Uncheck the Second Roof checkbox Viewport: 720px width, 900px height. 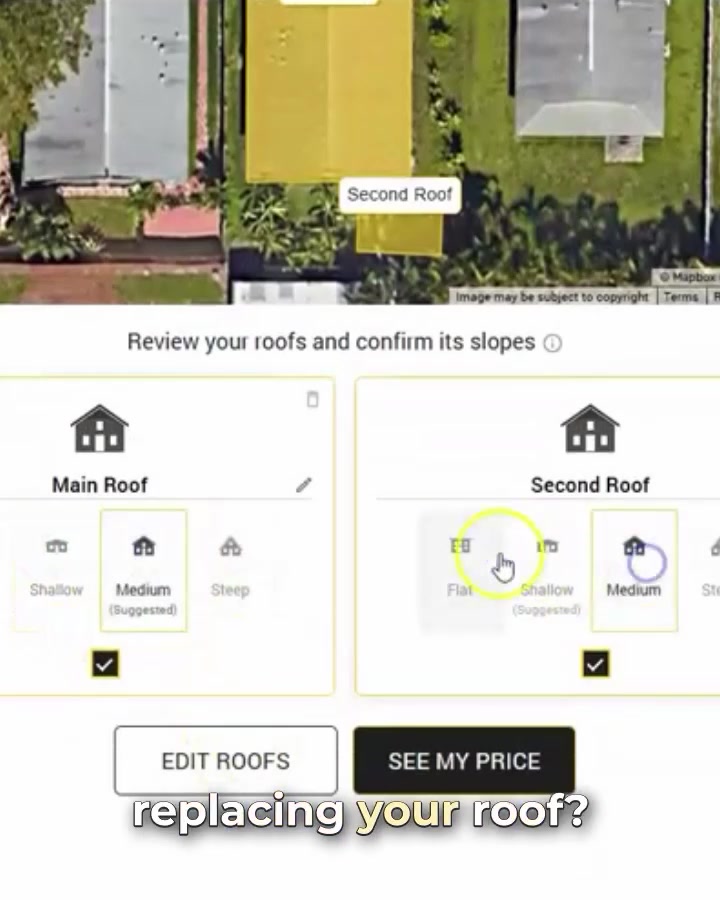[595, 664]
